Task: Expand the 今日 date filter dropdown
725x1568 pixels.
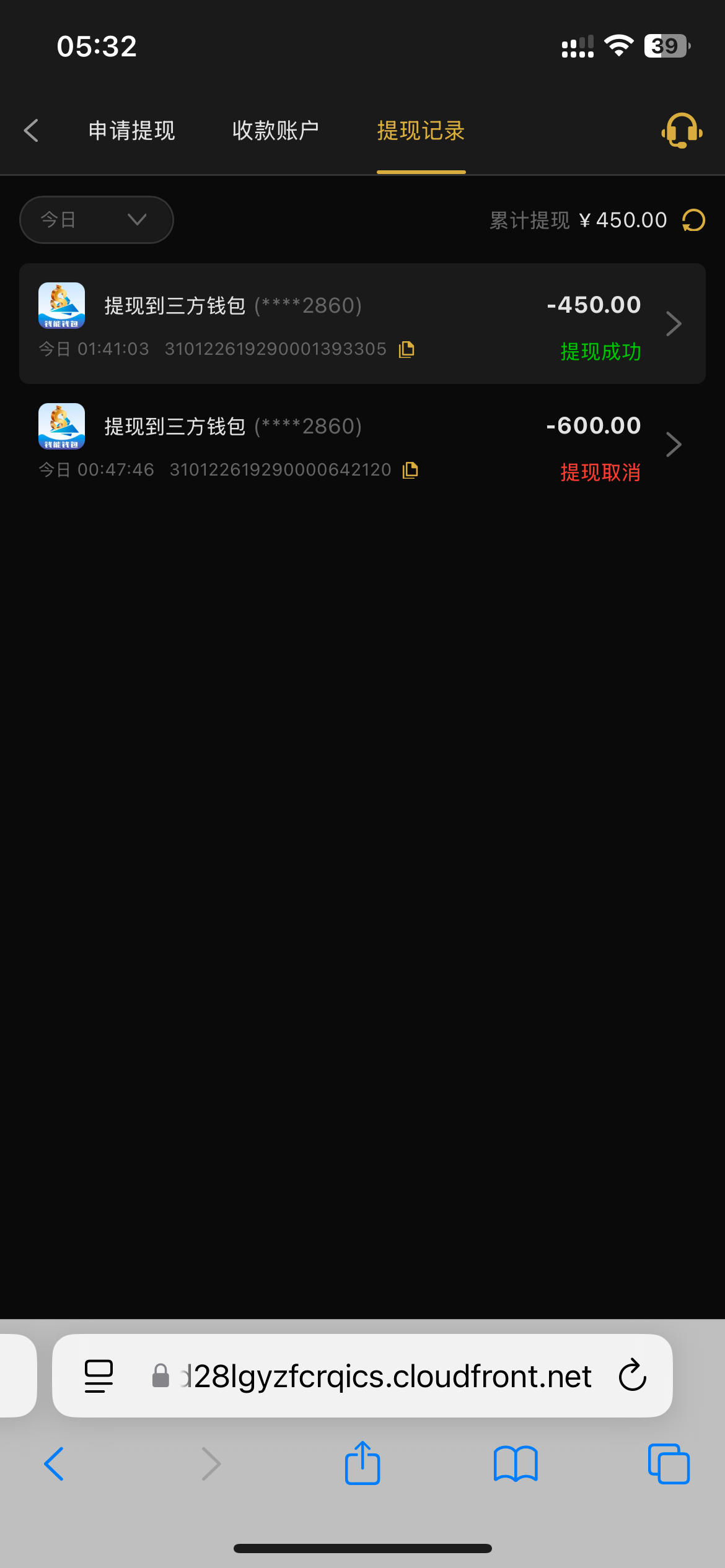Action: 97,220
